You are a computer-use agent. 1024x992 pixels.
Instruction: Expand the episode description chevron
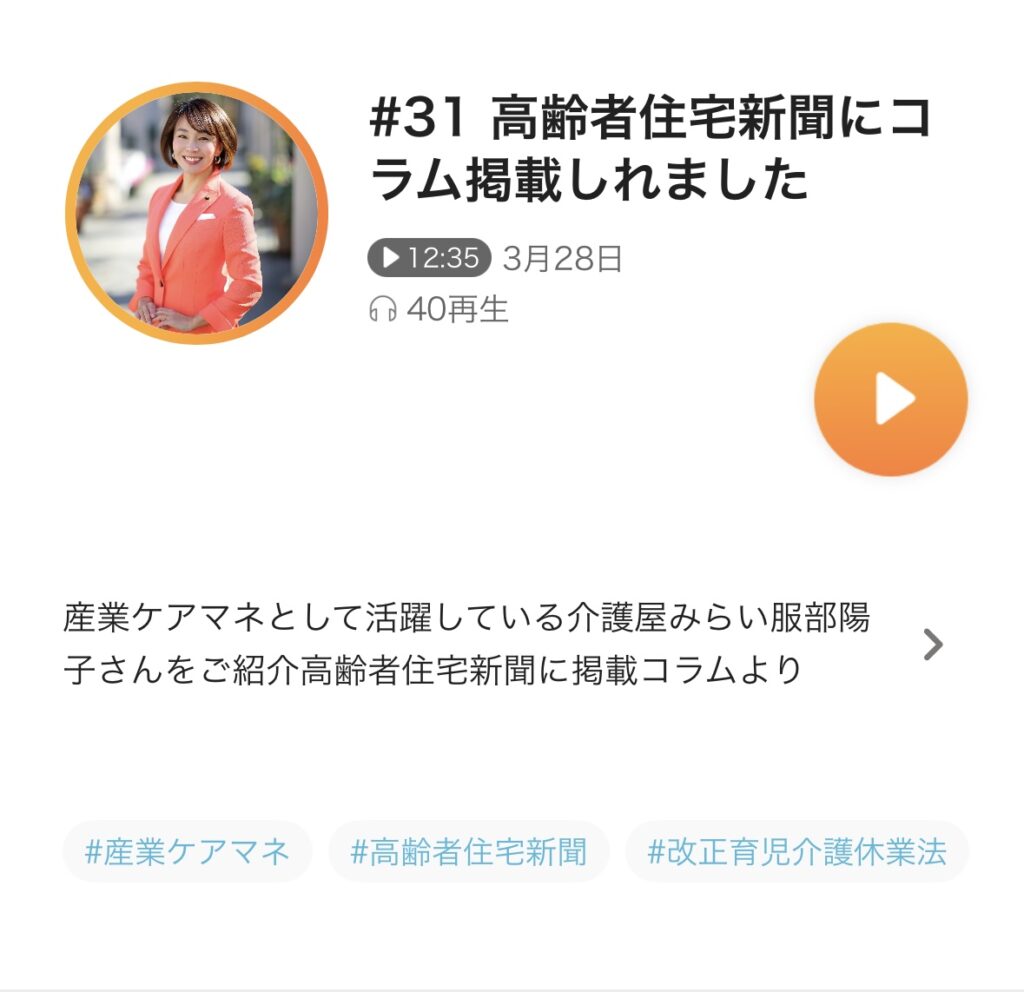click(x=932, y=645)
